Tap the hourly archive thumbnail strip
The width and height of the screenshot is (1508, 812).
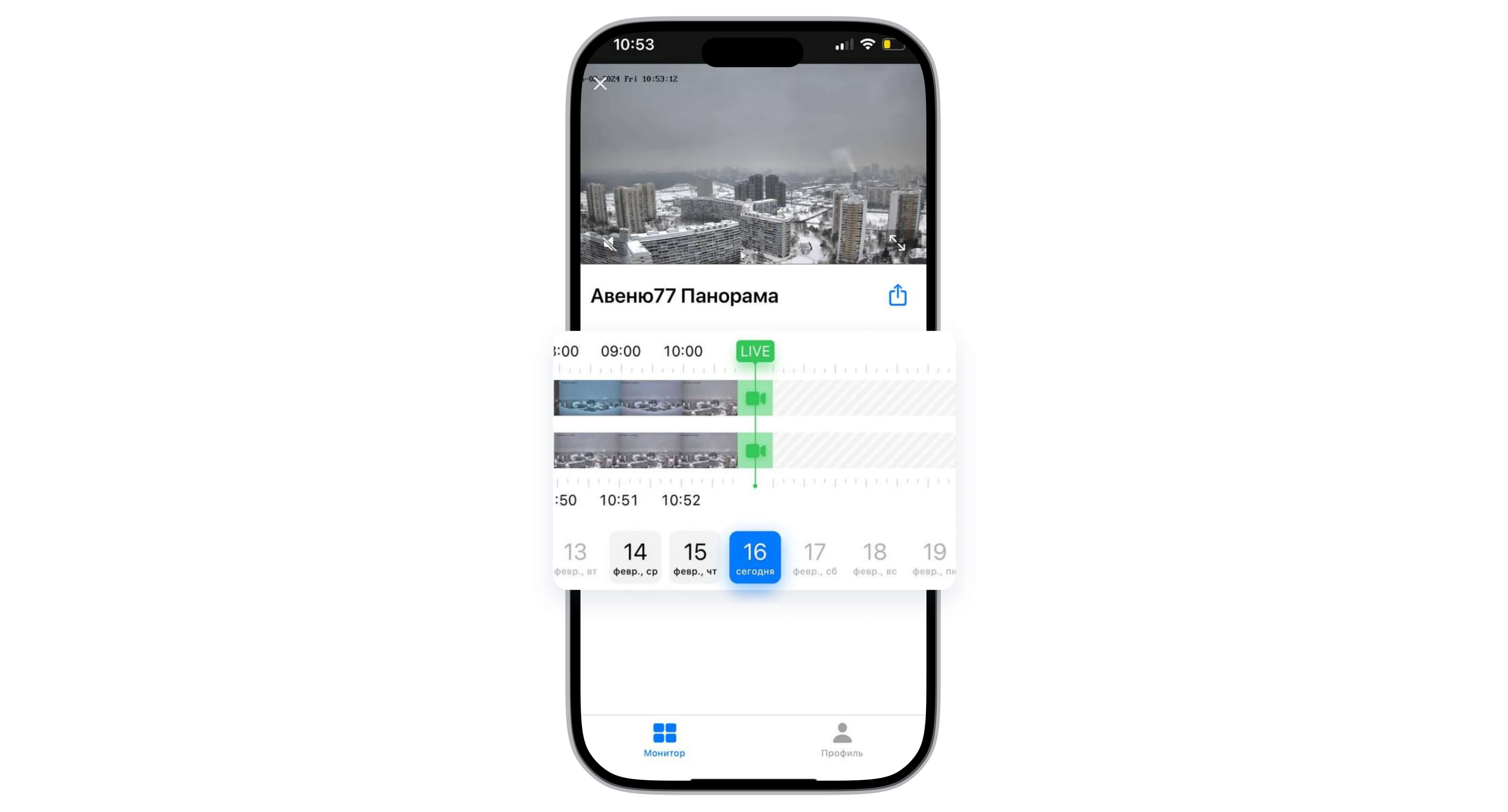click(x=645, y=398)
